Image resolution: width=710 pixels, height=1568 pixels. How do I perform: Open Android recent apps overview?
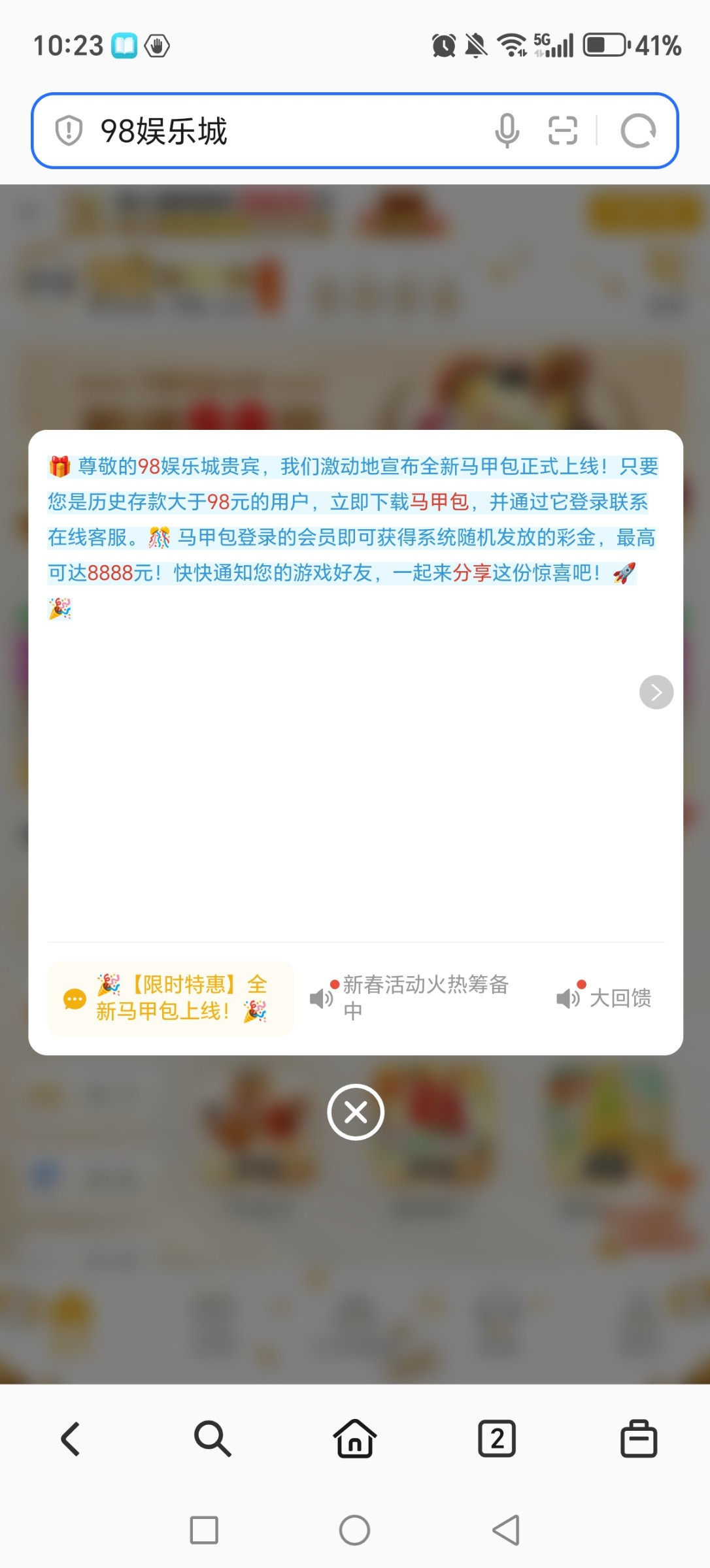point(205,1529)
